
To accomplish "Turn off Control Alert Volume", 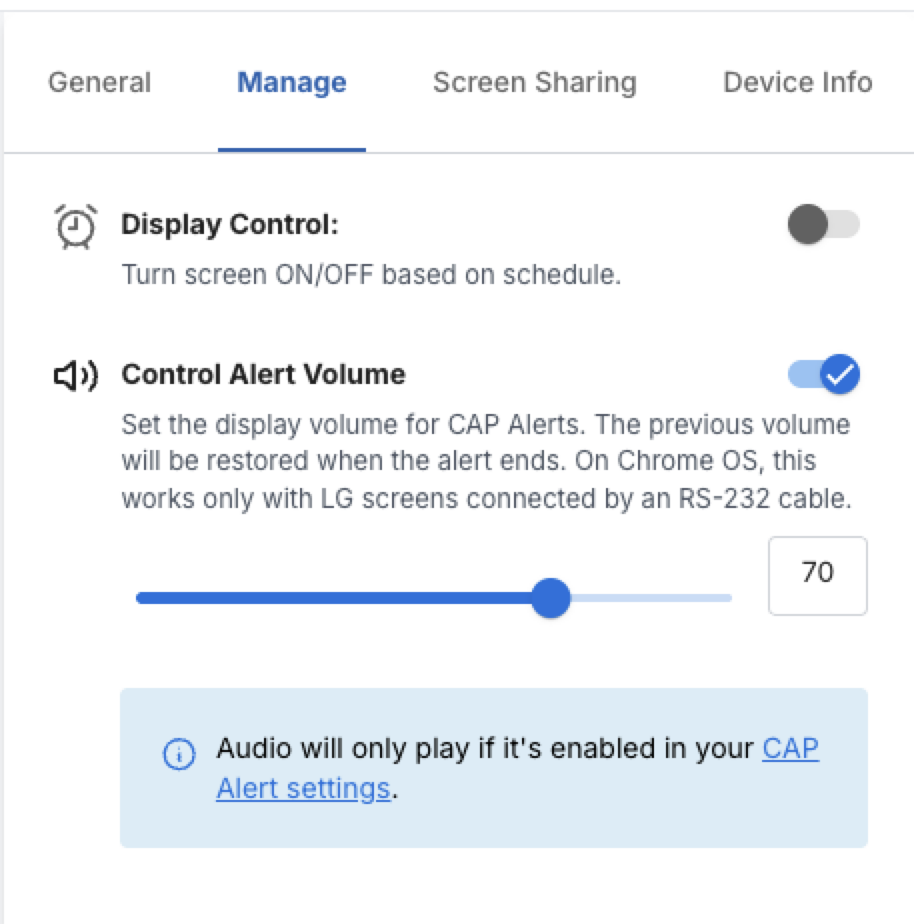I will click(x=824, y=375).
